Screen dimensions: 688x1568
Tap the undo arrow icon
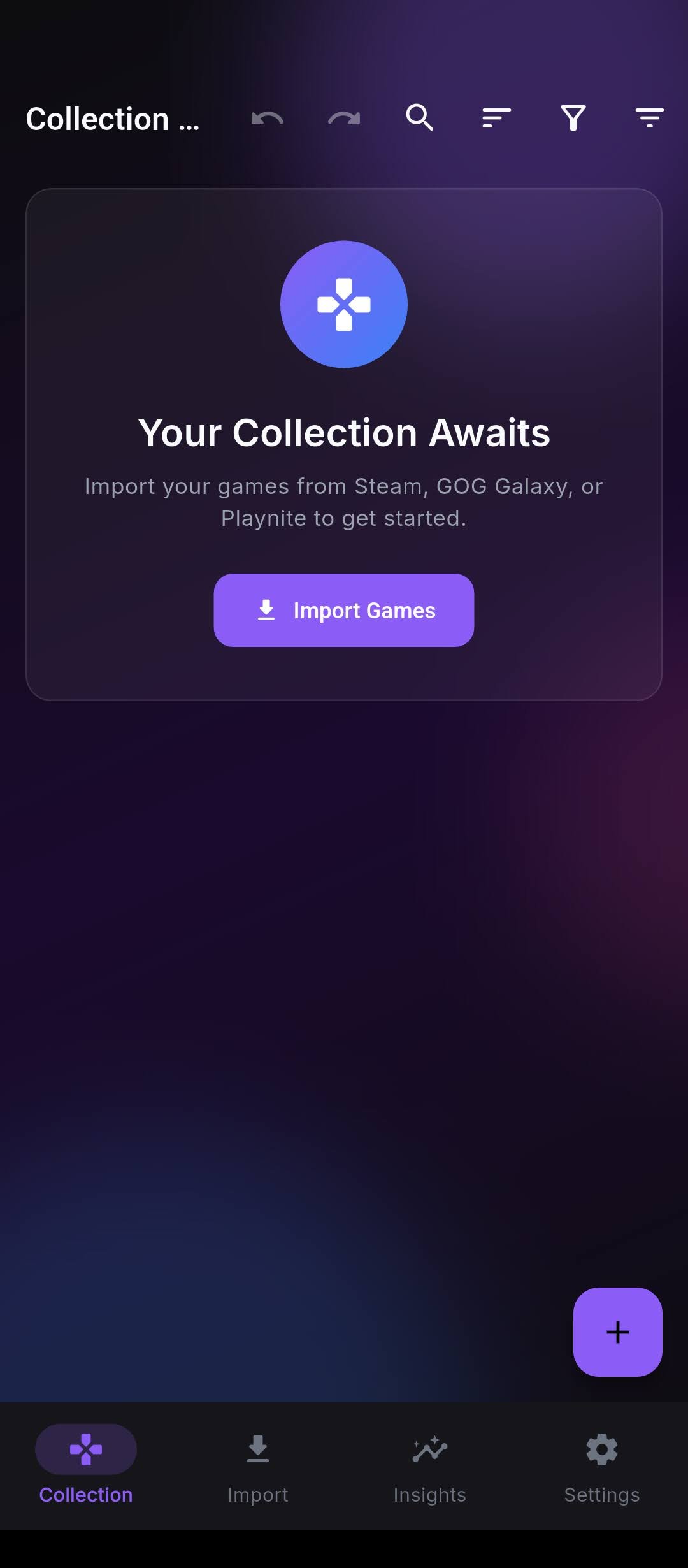(x=268, y=119)
